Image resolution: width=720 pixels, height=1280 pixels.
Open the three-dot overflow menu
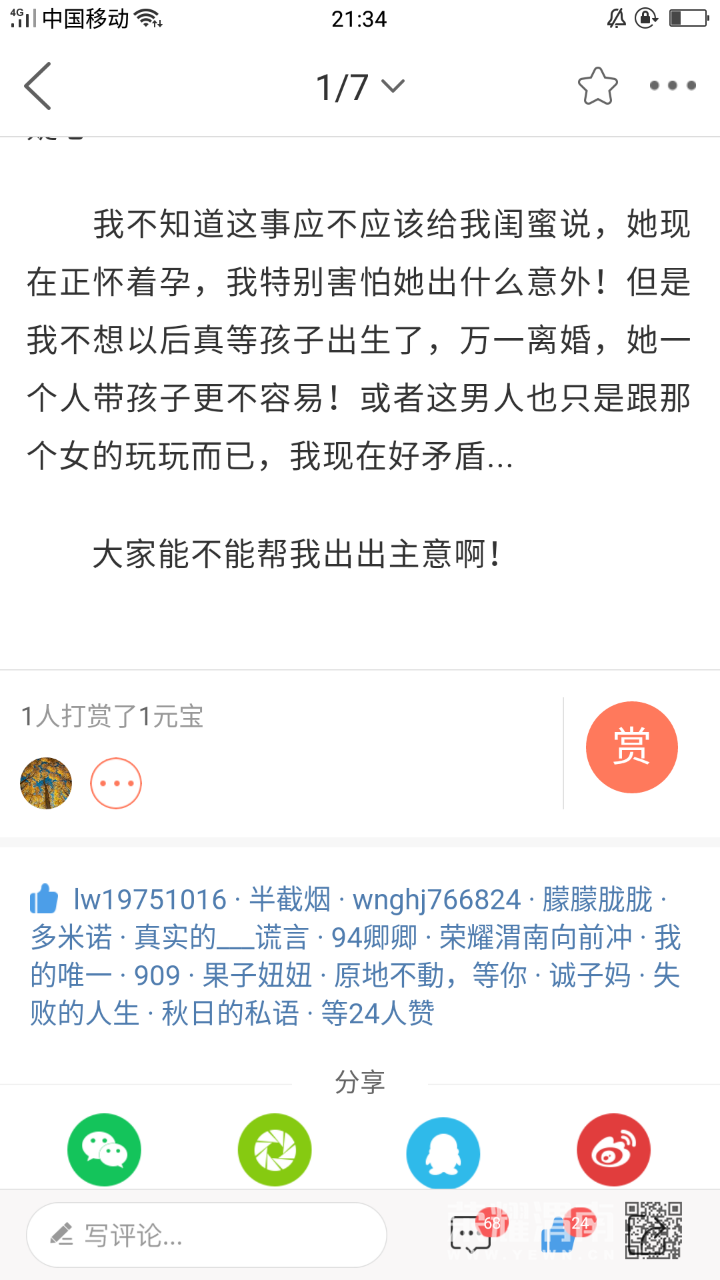click(672, 86)
